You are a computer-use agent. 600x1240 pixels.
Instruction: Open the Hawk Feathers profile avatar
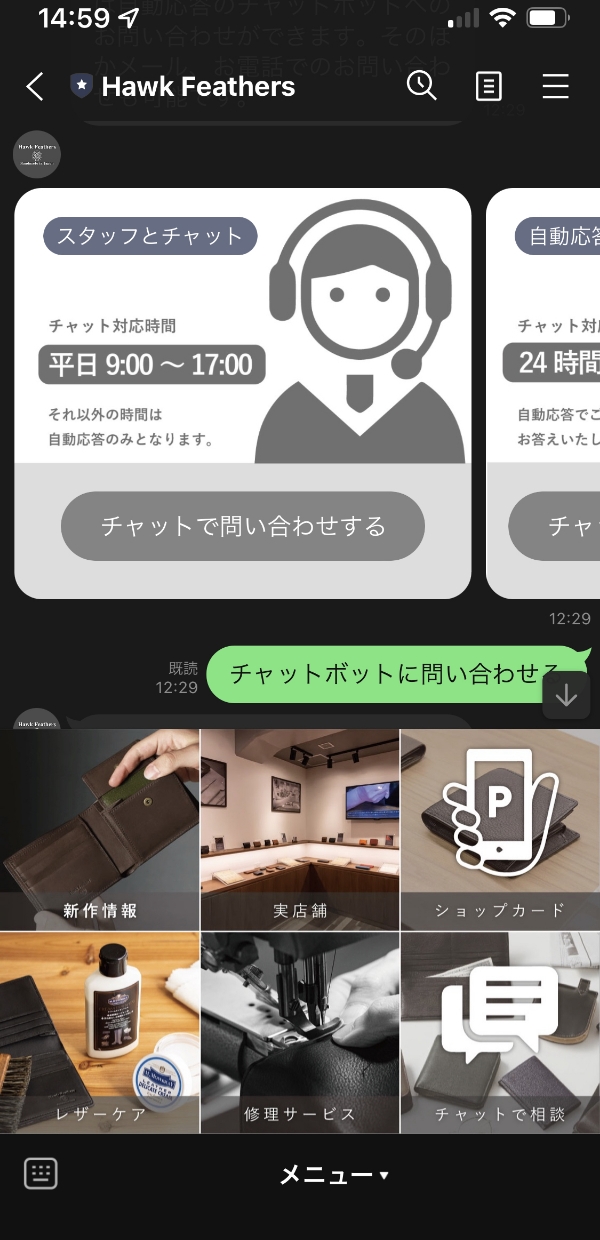(37, 155)
